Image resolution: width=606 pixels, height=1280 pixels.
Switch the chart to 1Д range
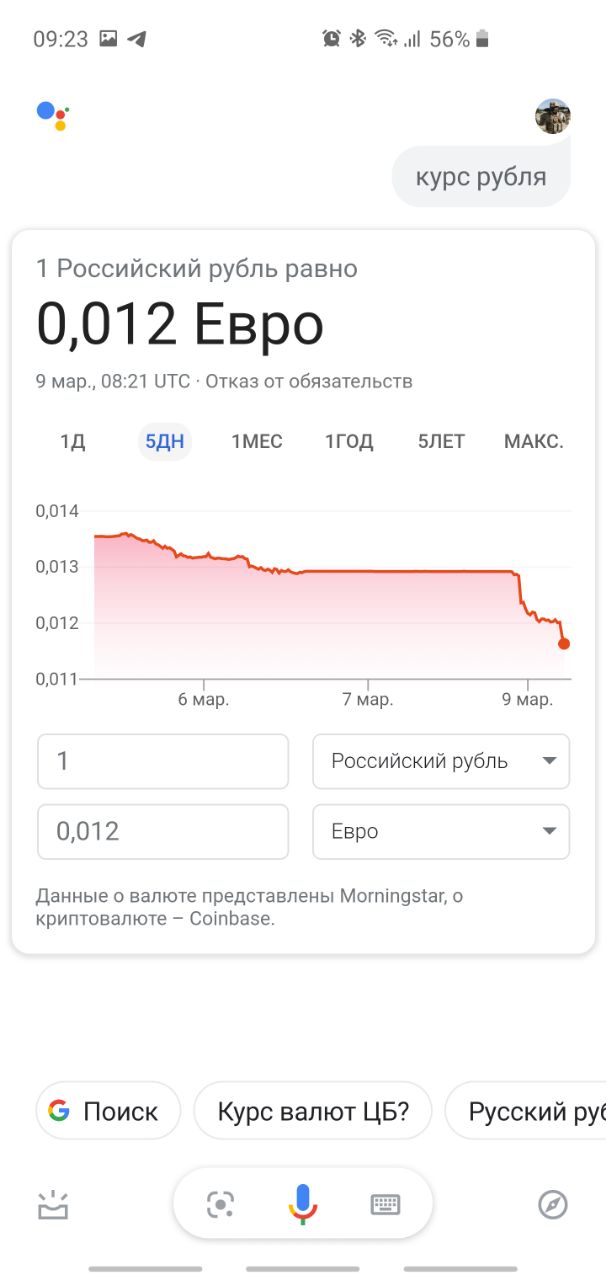coord(72,441)
